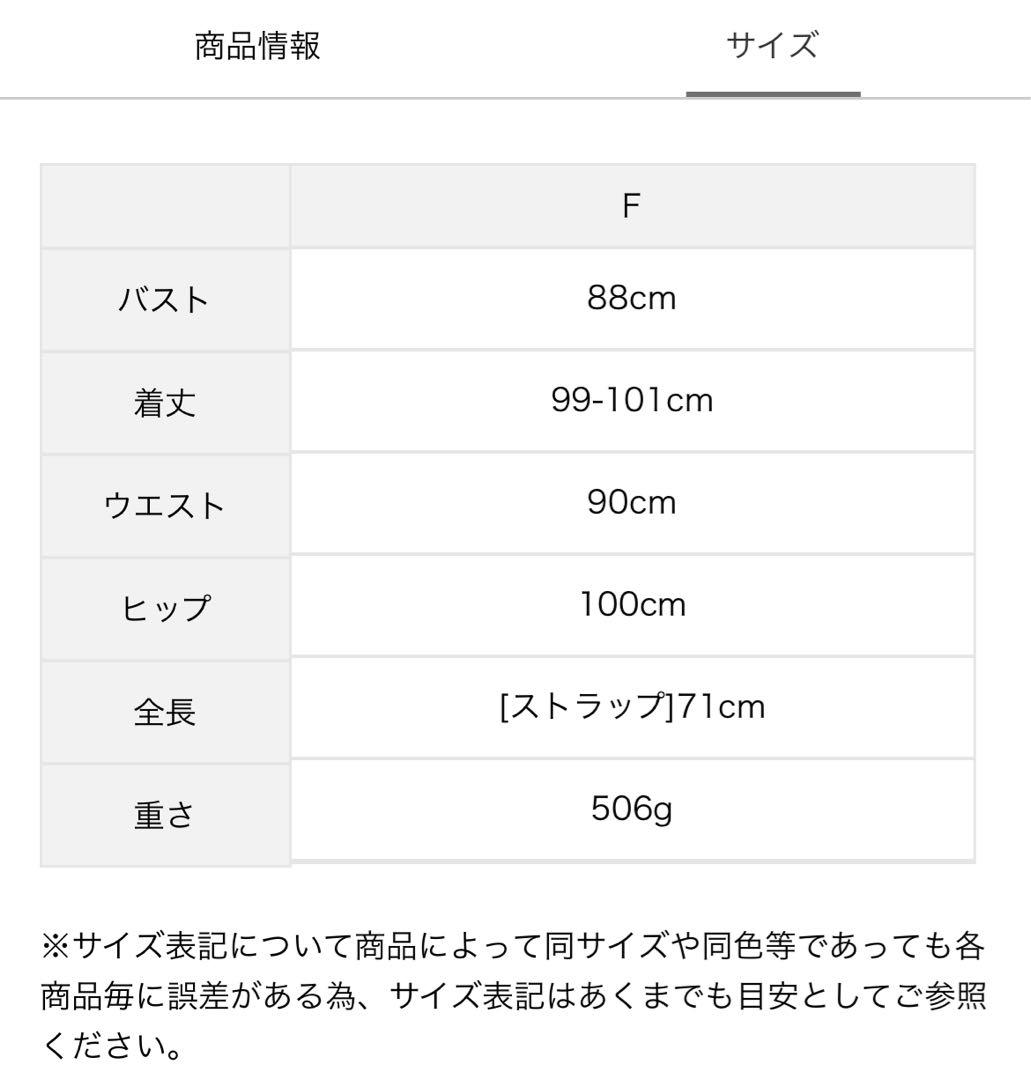This screenshot has height=1080, width=1031.
Task: Select the サイズ tab
Action: [x=773, y=47]
